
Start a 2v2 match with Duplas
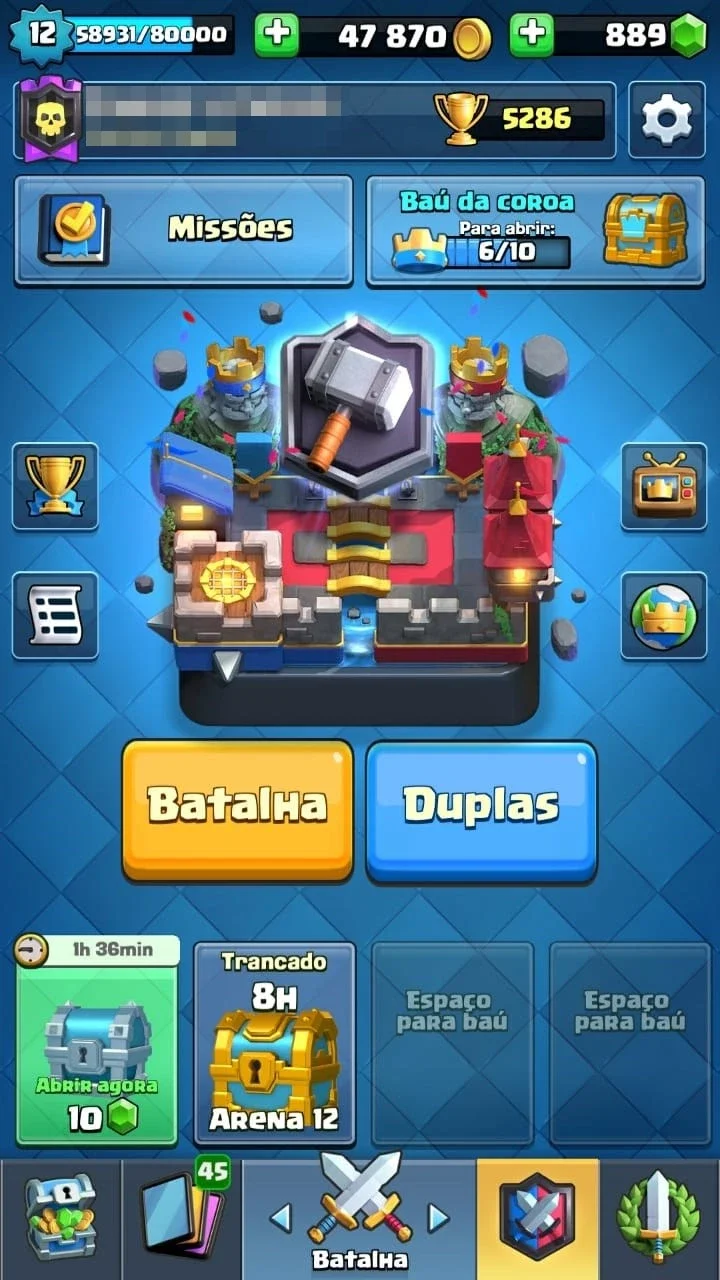click(481, 810)
